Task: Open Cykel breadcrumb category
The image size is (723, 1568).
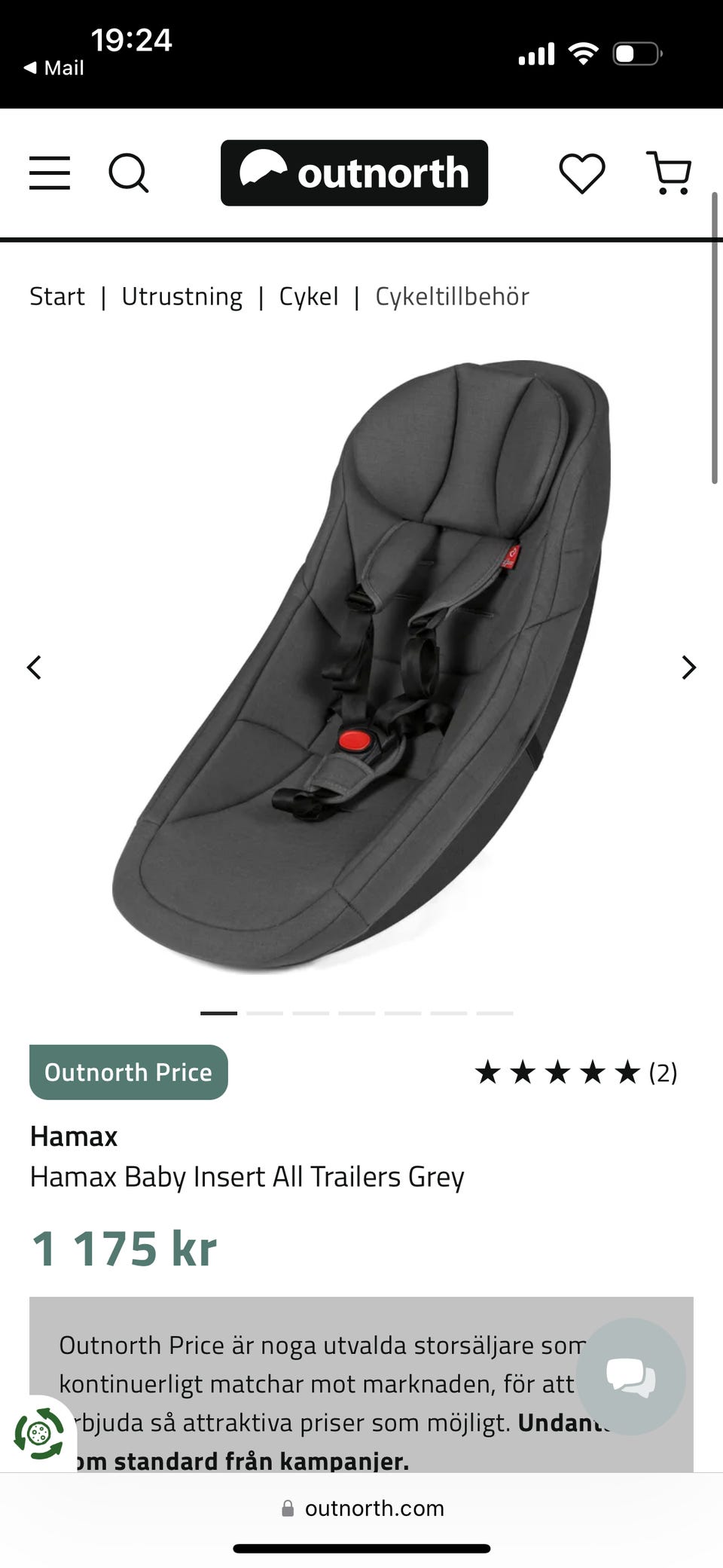Action: pos(309,296)
